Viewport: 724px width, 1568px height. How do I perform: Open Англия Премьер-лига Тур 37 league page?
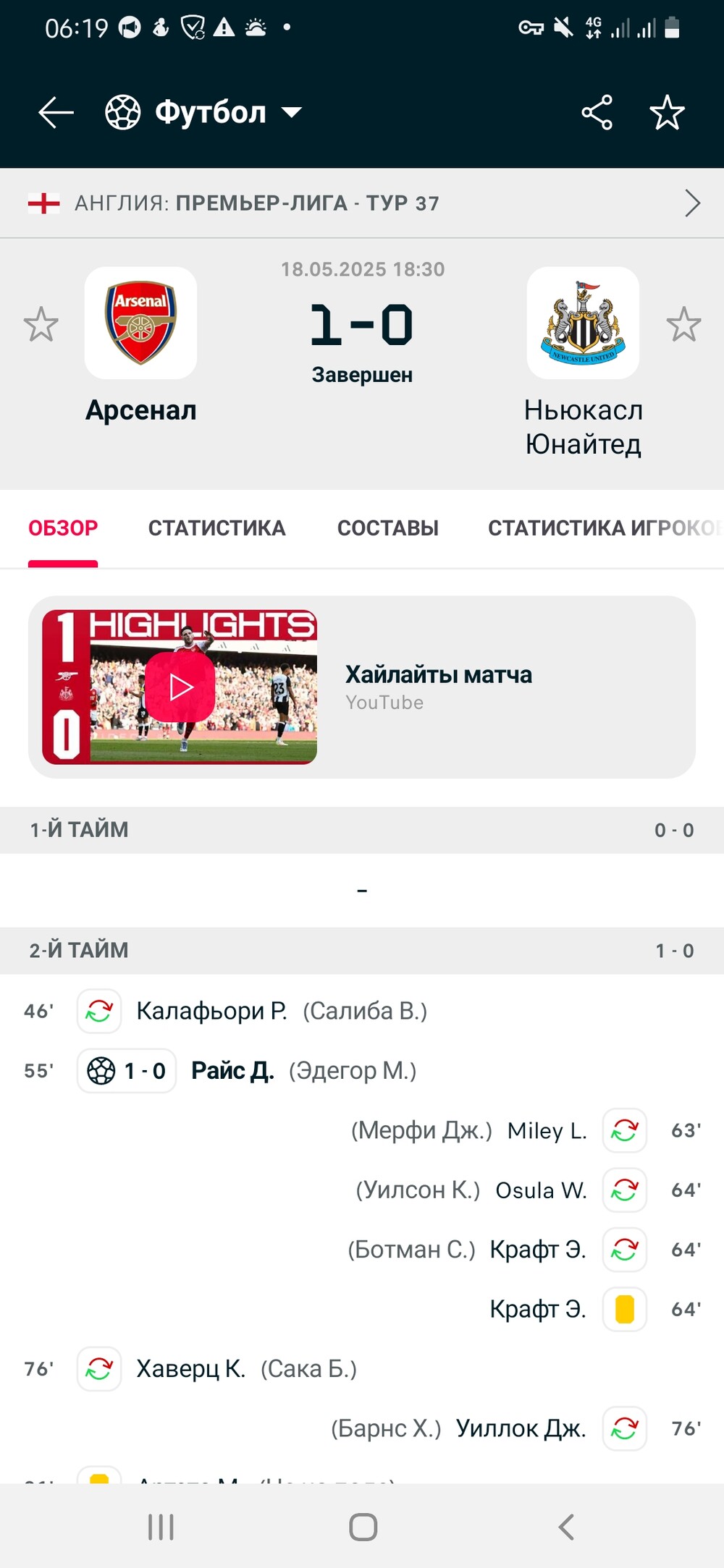pos(362,203)
